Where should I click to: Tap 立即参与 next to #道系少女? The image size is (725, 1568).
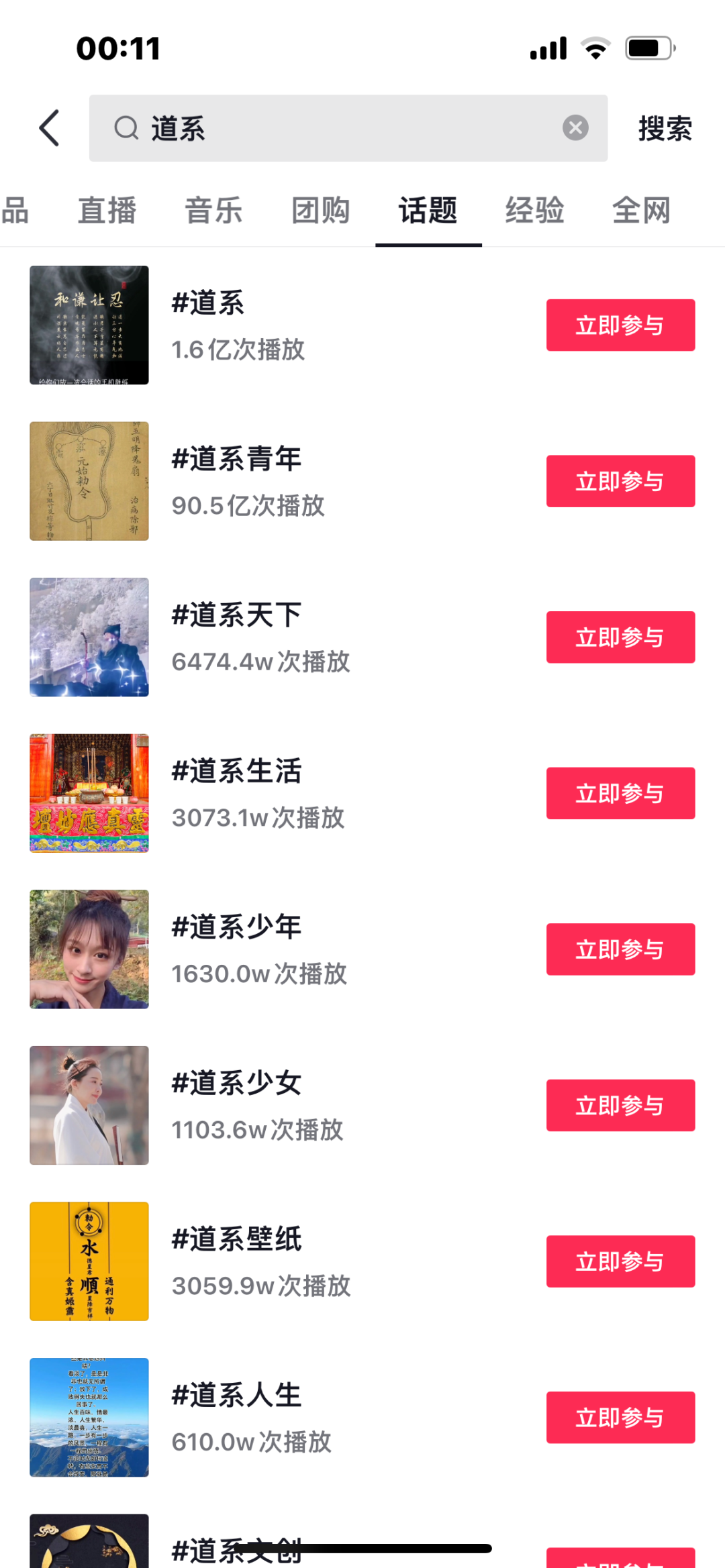pyautogui.click(x=620, y=1105)
